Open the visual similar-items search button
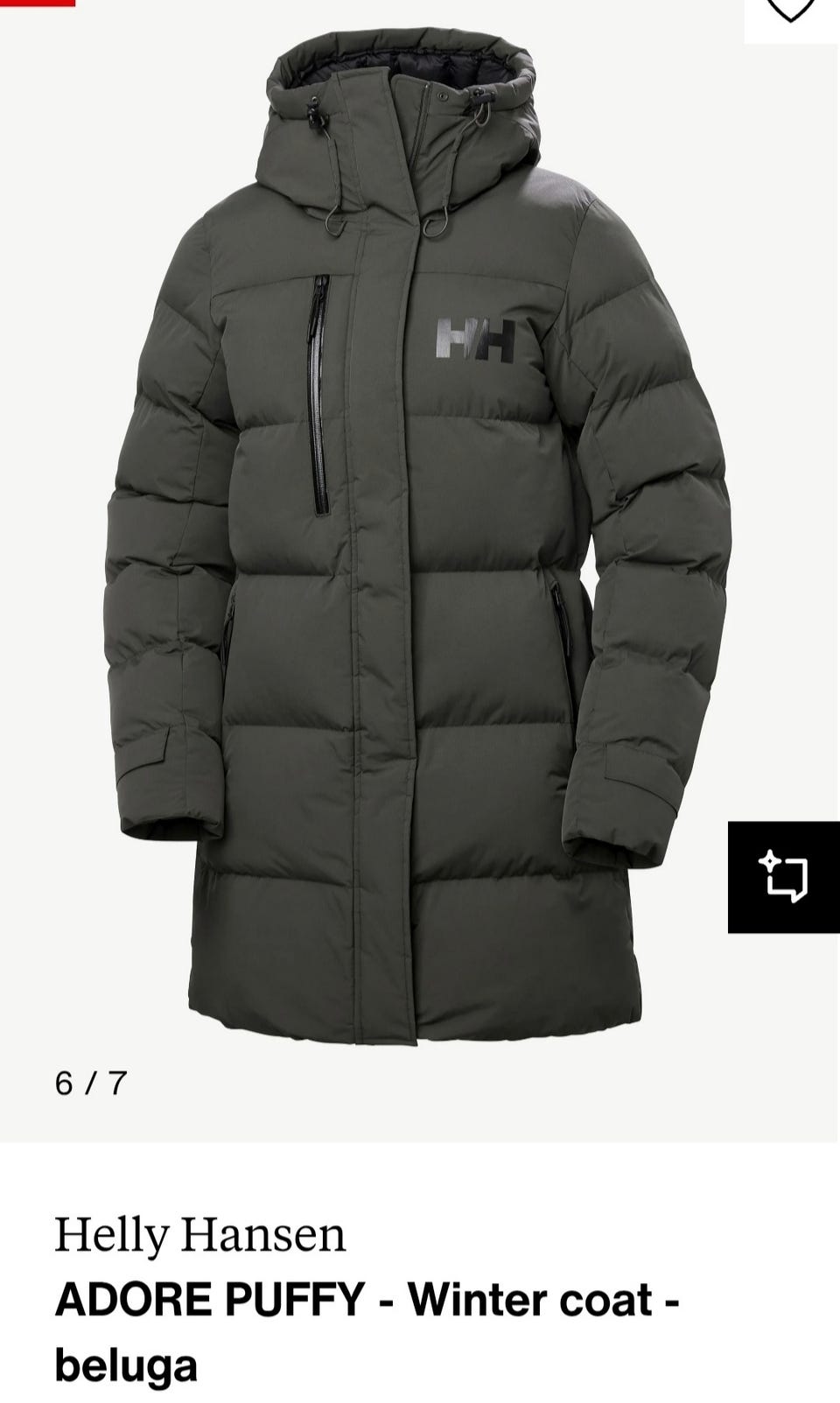 coord(783,876)
